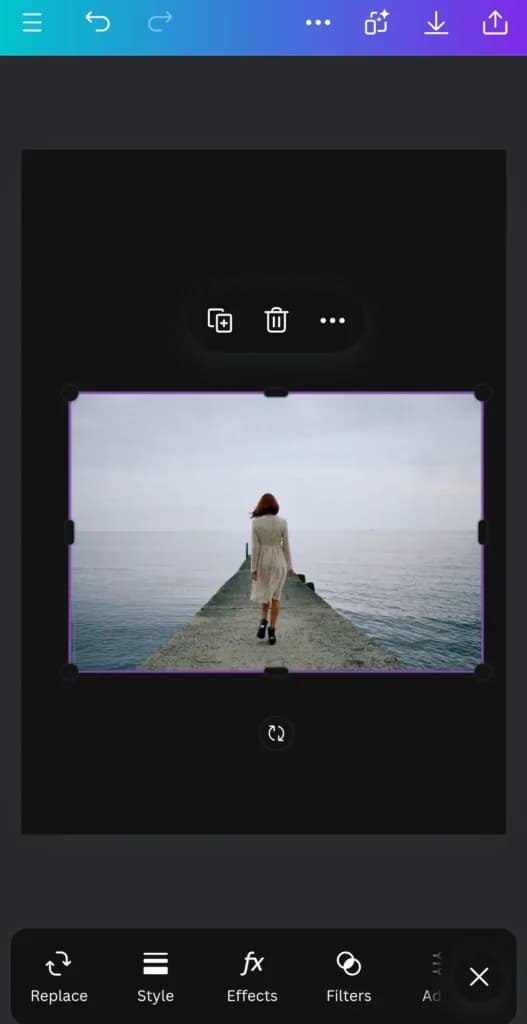Select the Replace tool
Screen dimensions: 527x1024
point(59,976)
